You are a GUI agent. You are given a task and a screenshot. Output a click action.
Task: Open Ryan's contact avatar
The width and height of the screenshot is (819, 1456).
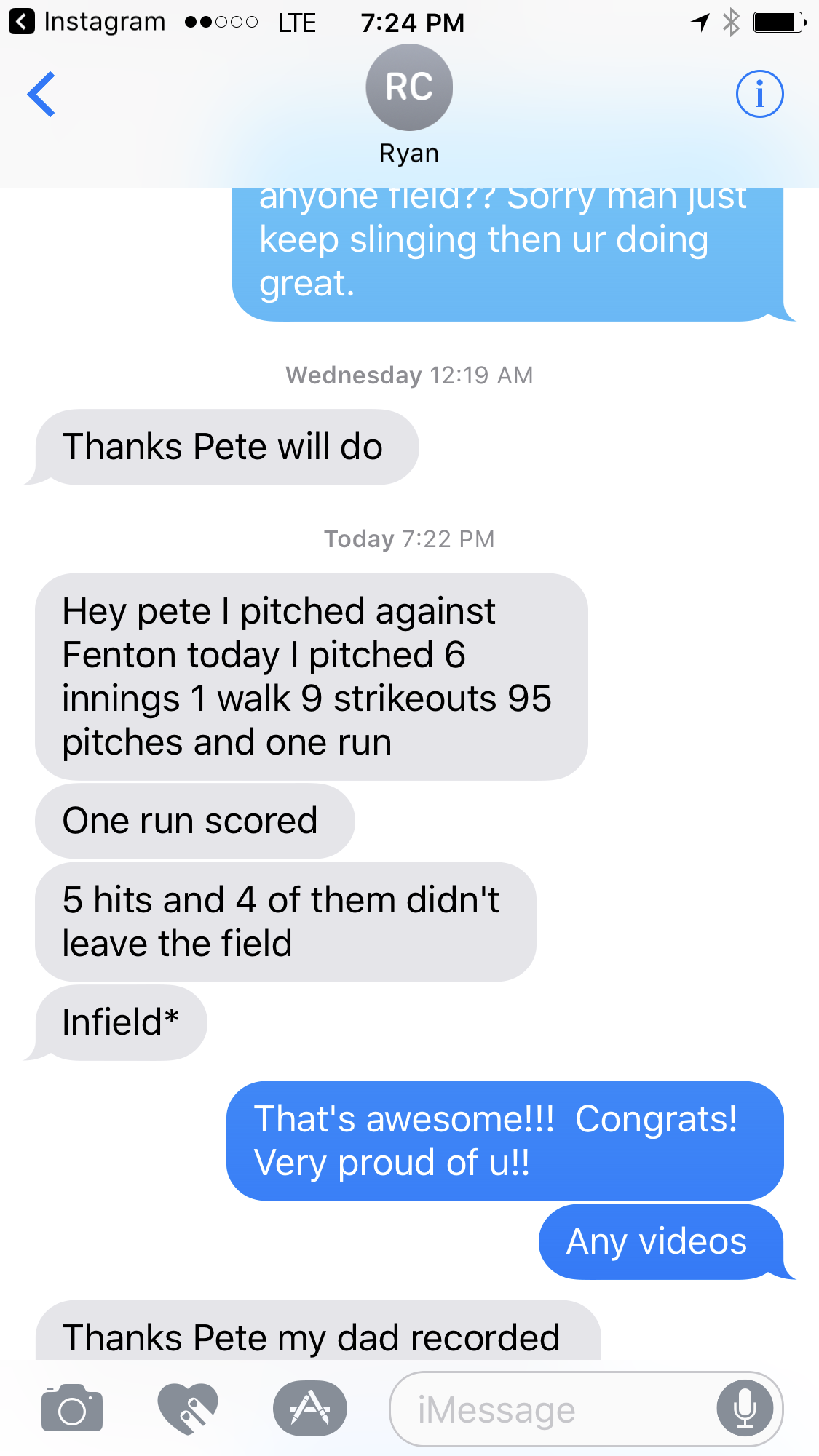point(409,87)
